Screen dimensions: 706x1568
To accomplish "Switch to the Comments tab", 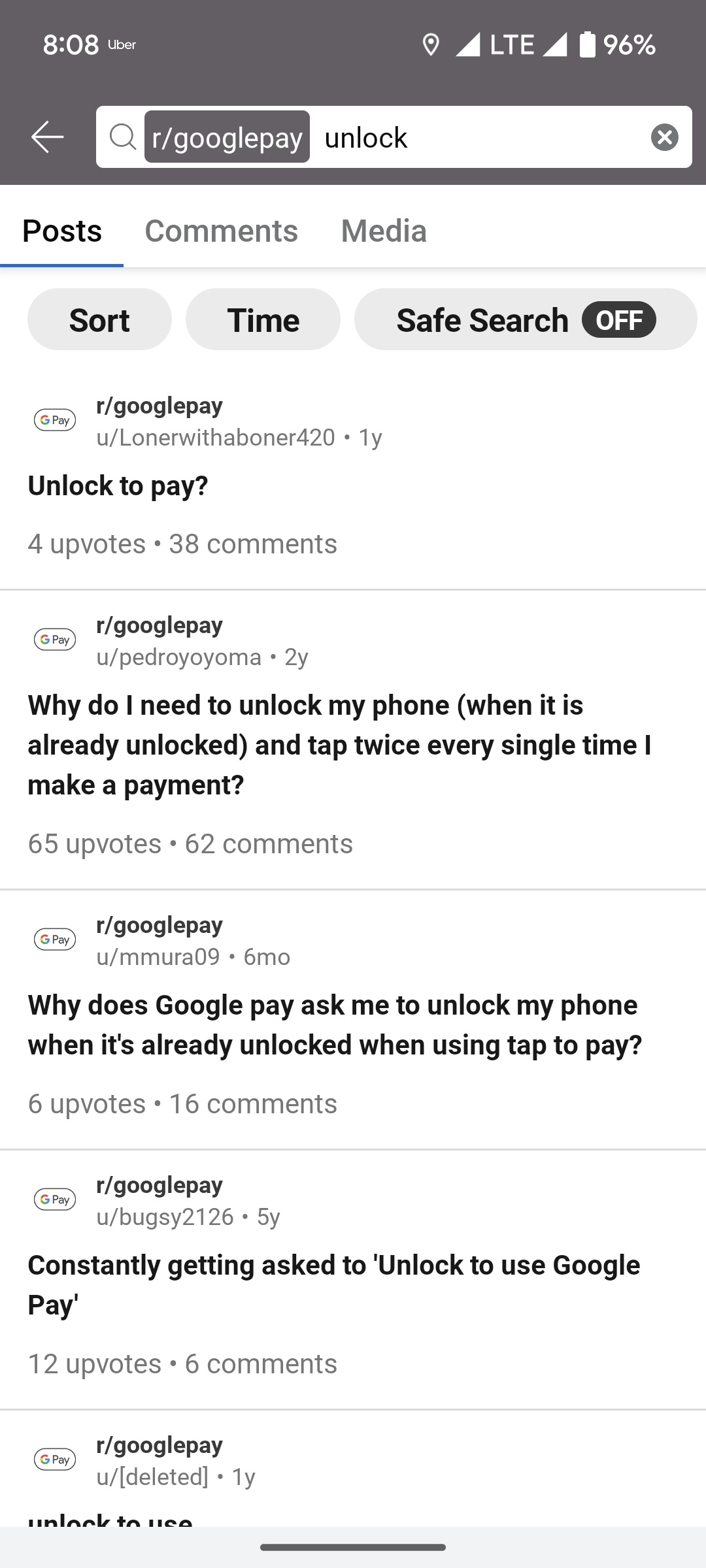I will point(221,231).
